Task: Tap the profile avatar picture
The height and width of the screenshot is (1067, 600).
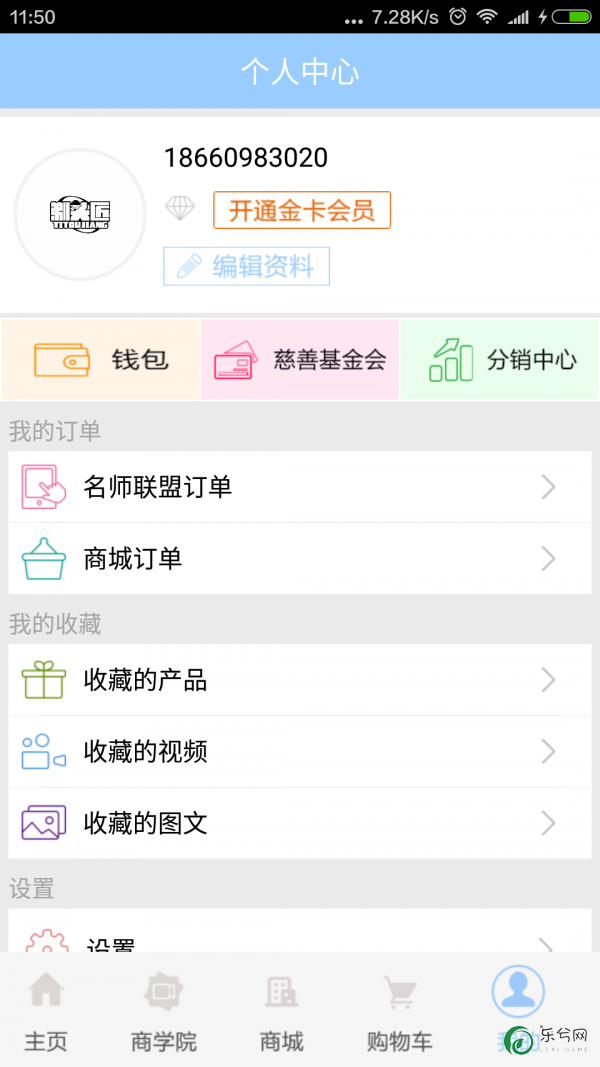Action: click(x=80, y=214)
